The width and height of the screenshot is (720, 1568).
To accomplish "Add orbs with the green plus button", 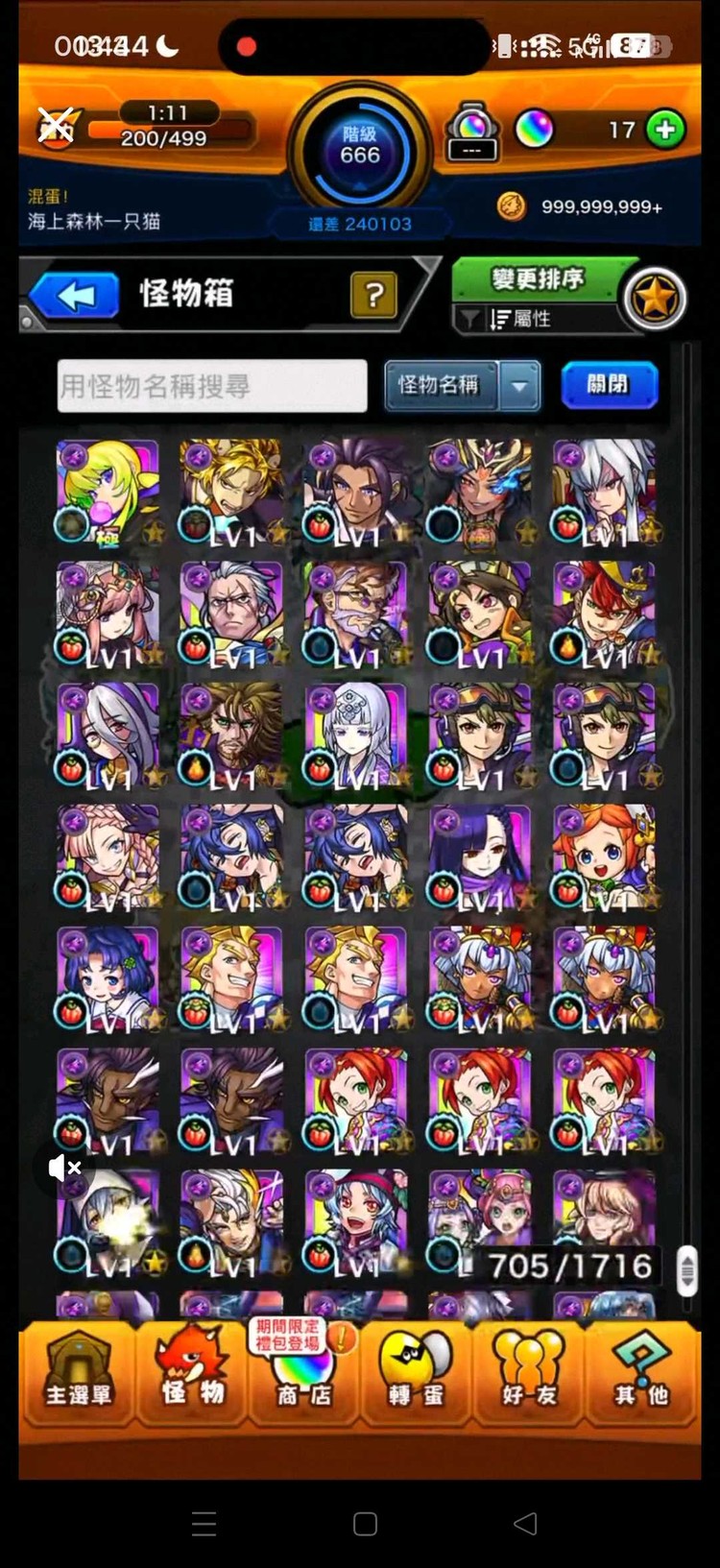I will [x=665, y=129].
